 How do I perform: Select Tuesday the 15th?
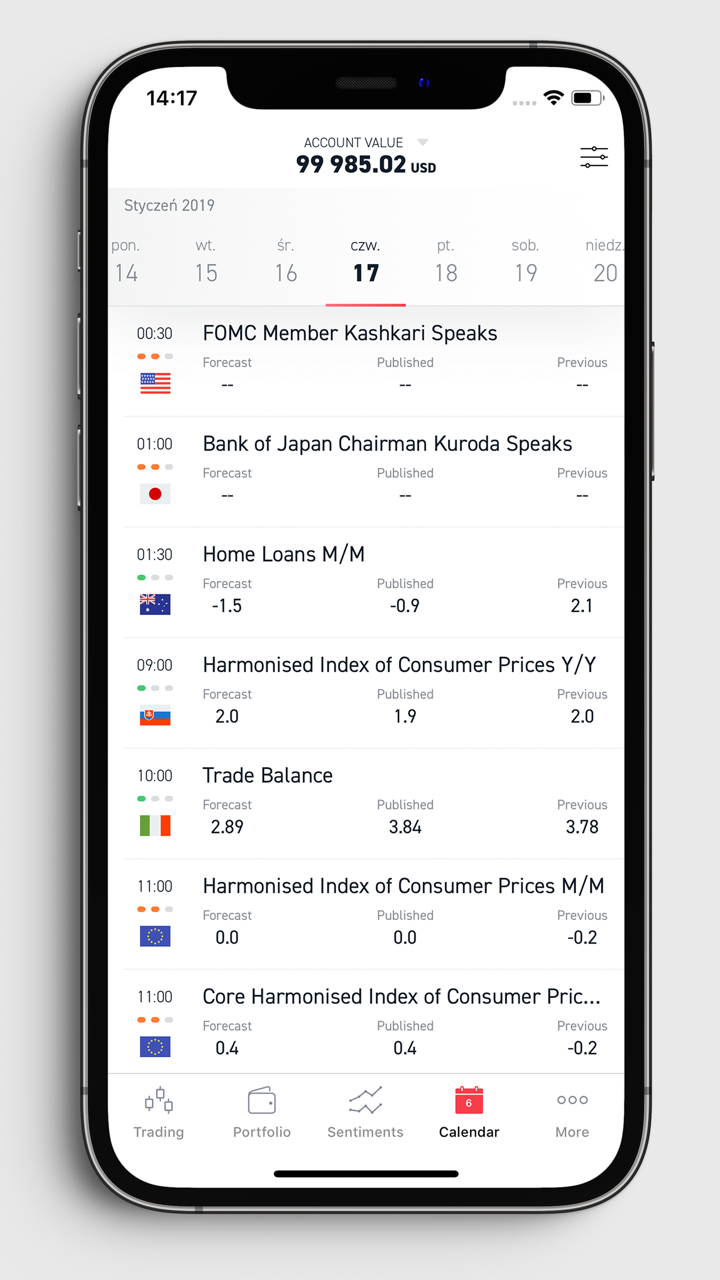[206, 262]
